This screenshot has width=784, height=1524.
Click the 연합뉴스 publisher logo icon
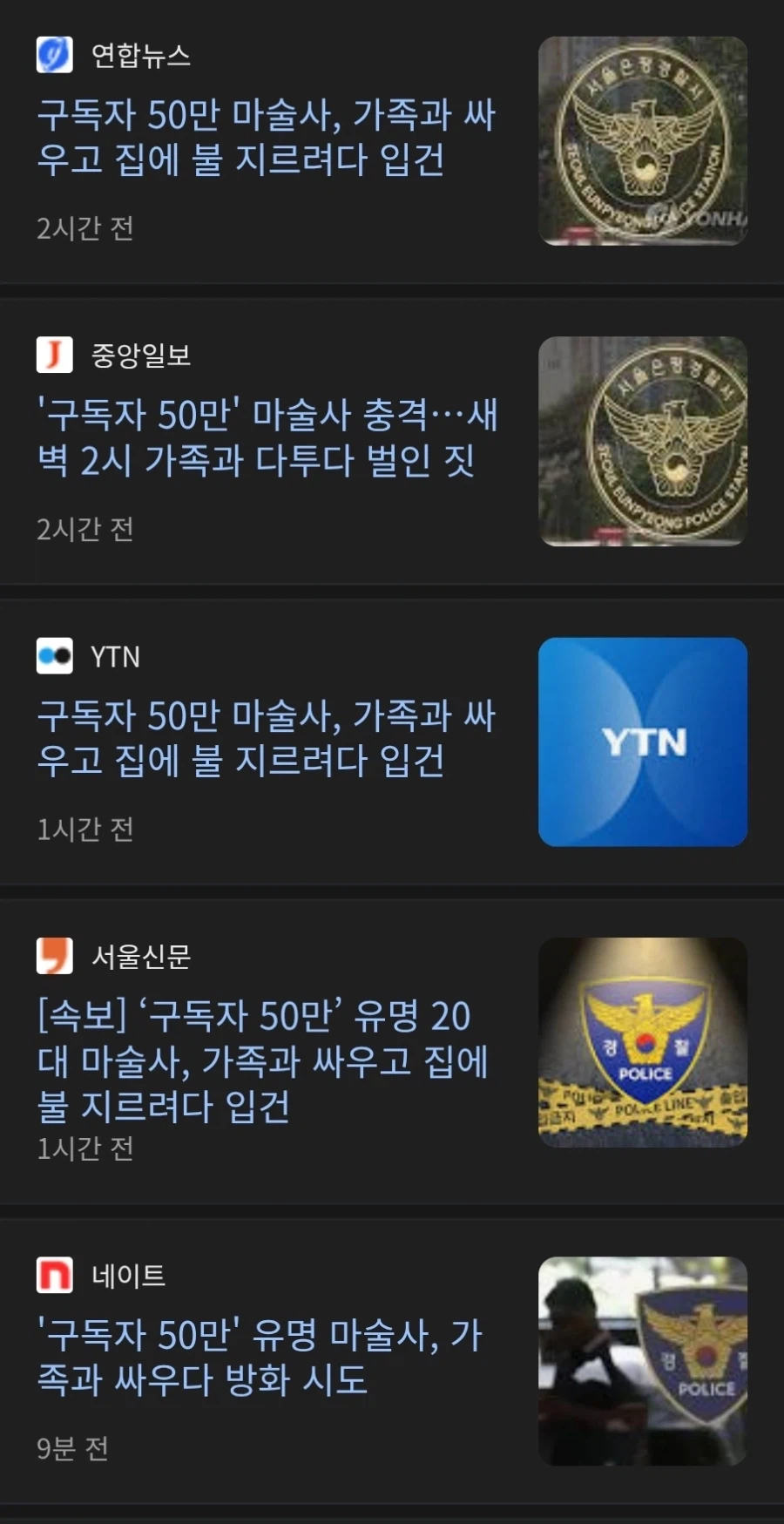54,52
